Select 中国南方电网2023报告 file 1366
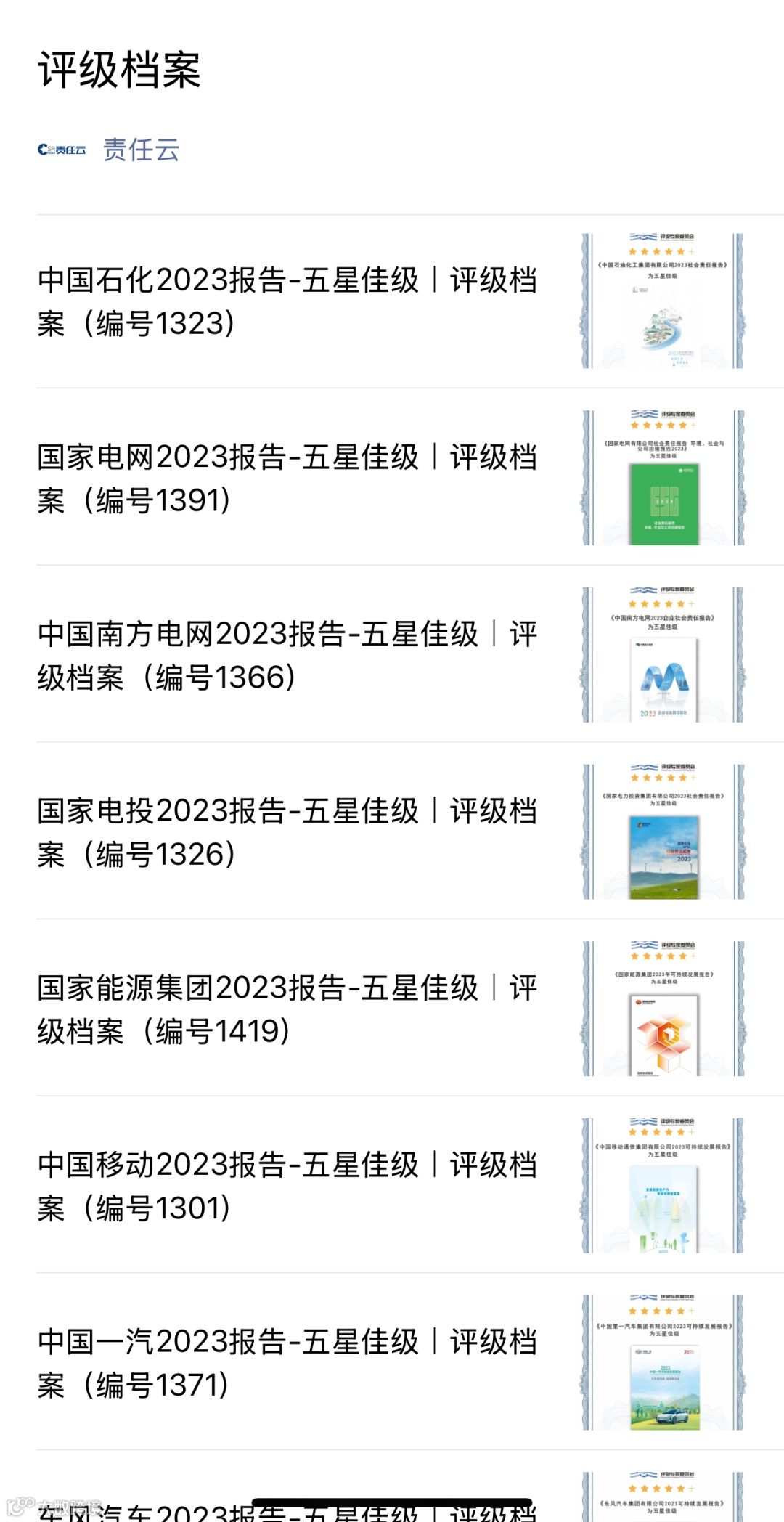 tap(287, 655)
